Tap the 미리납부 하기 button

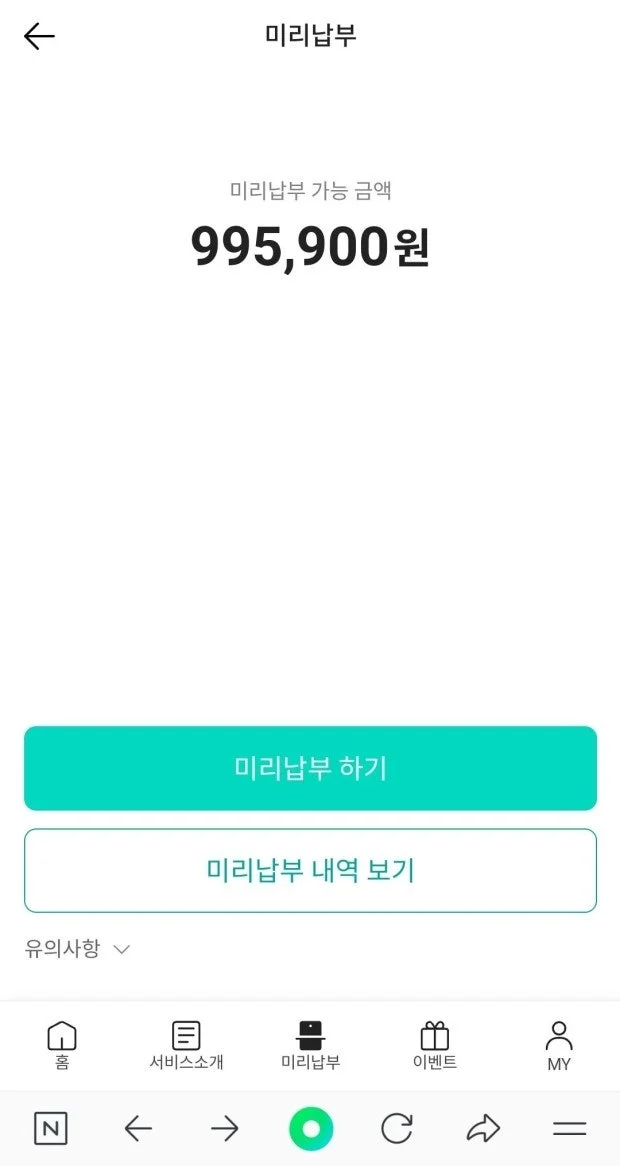pos(310,768)
